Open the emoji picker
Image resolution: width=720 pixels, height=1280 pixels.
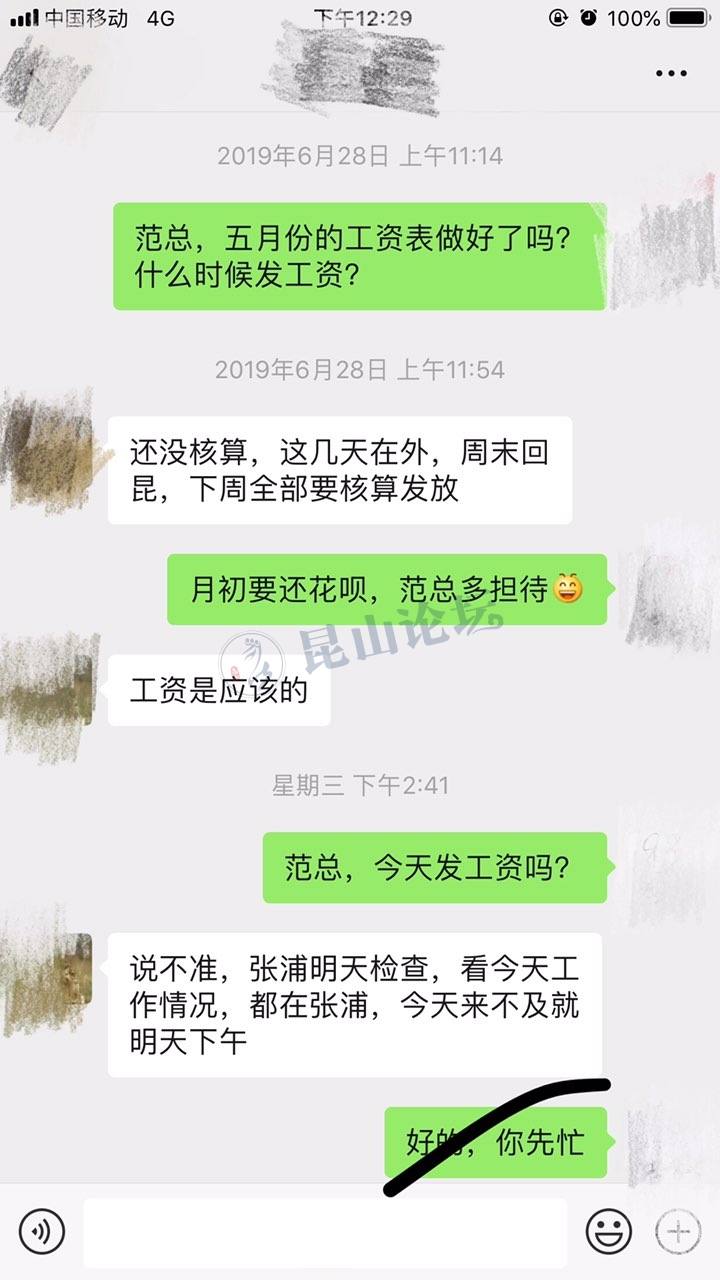click(608, 1231)
